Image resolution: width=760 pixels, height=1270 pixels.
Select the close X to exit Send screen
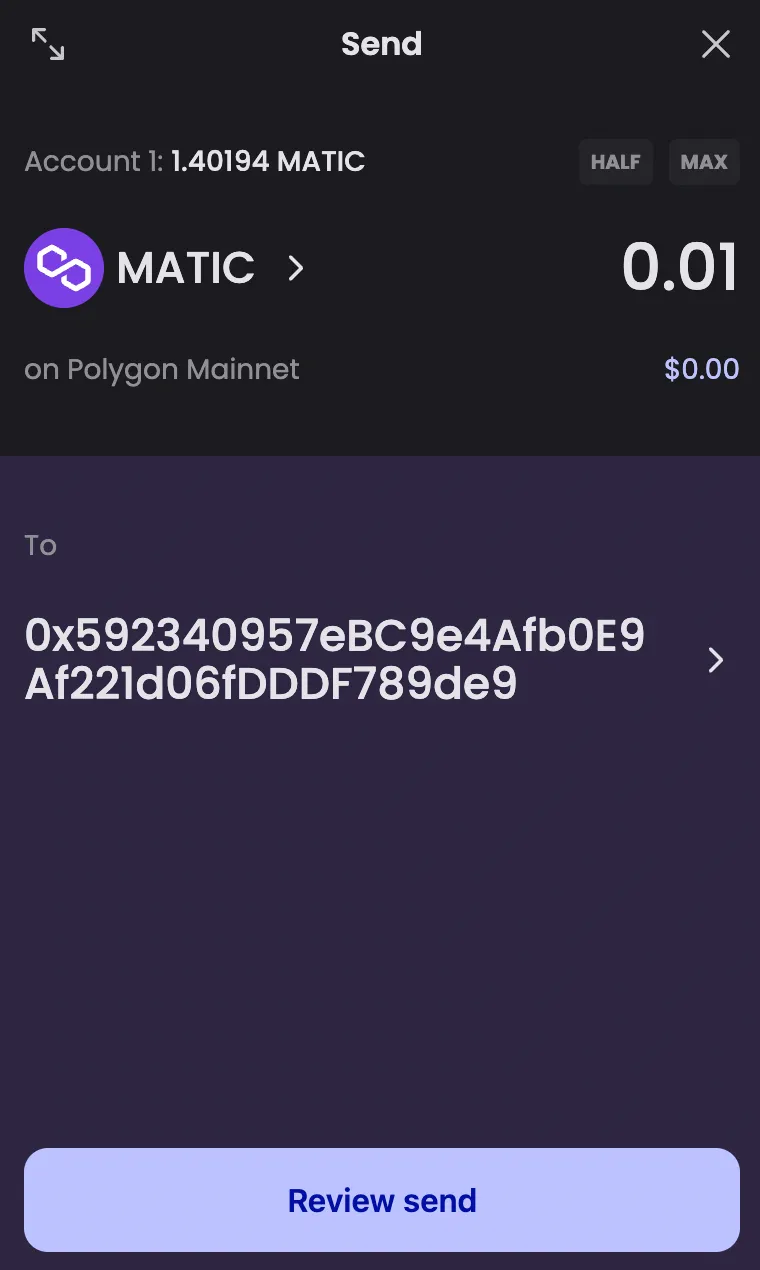(716, 44)
